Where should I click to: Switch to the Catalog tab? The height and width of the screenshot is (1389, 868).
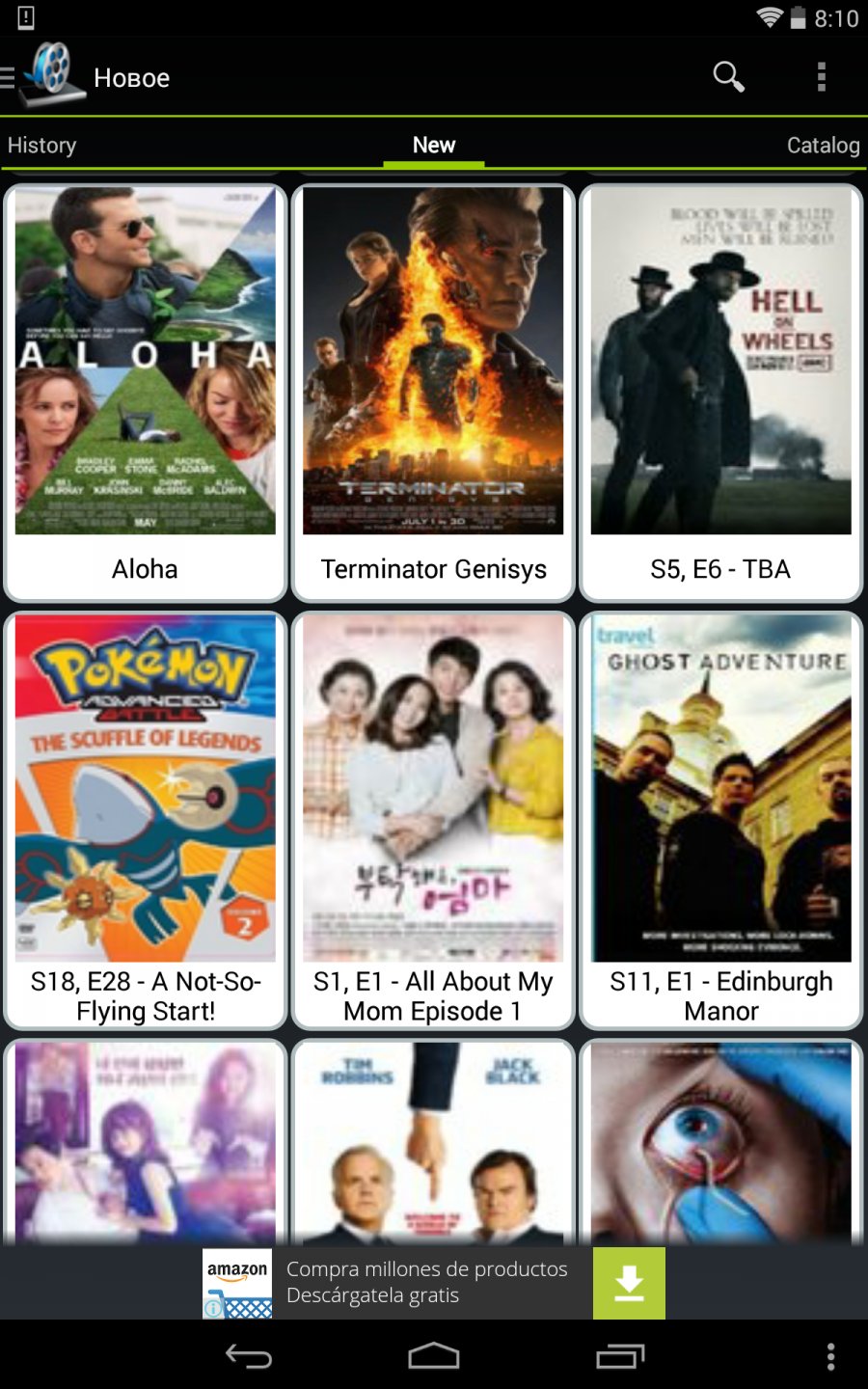[823, 145]
